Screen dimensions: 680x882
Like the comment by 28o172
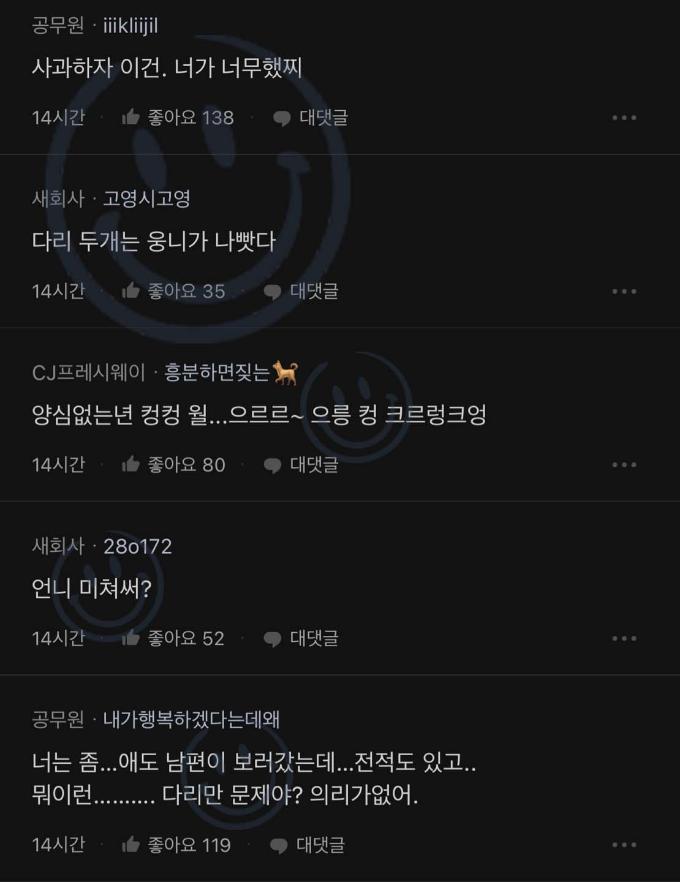pyautogui.click(x=172, y=638)
